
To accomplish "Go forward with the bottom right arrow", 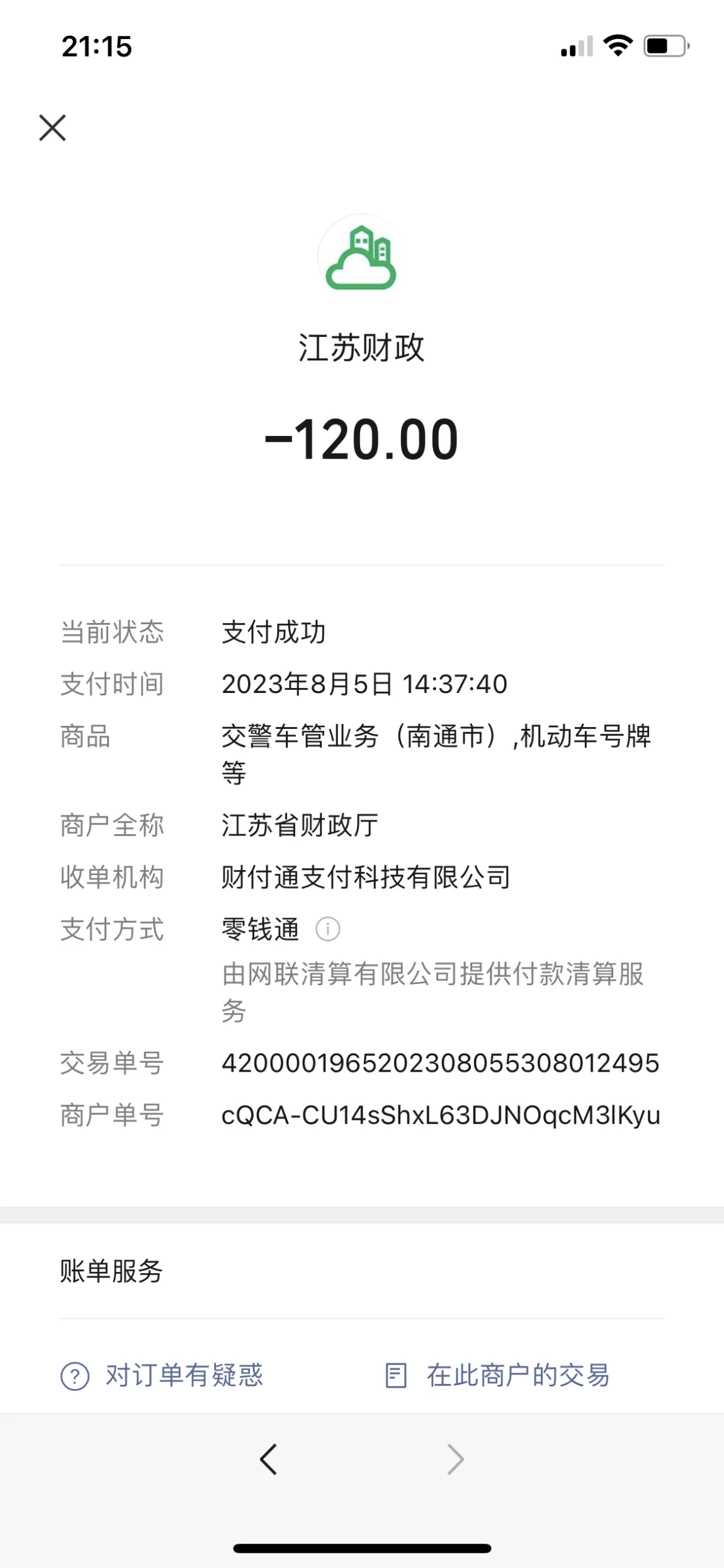I will click(x=455, y=1459).
